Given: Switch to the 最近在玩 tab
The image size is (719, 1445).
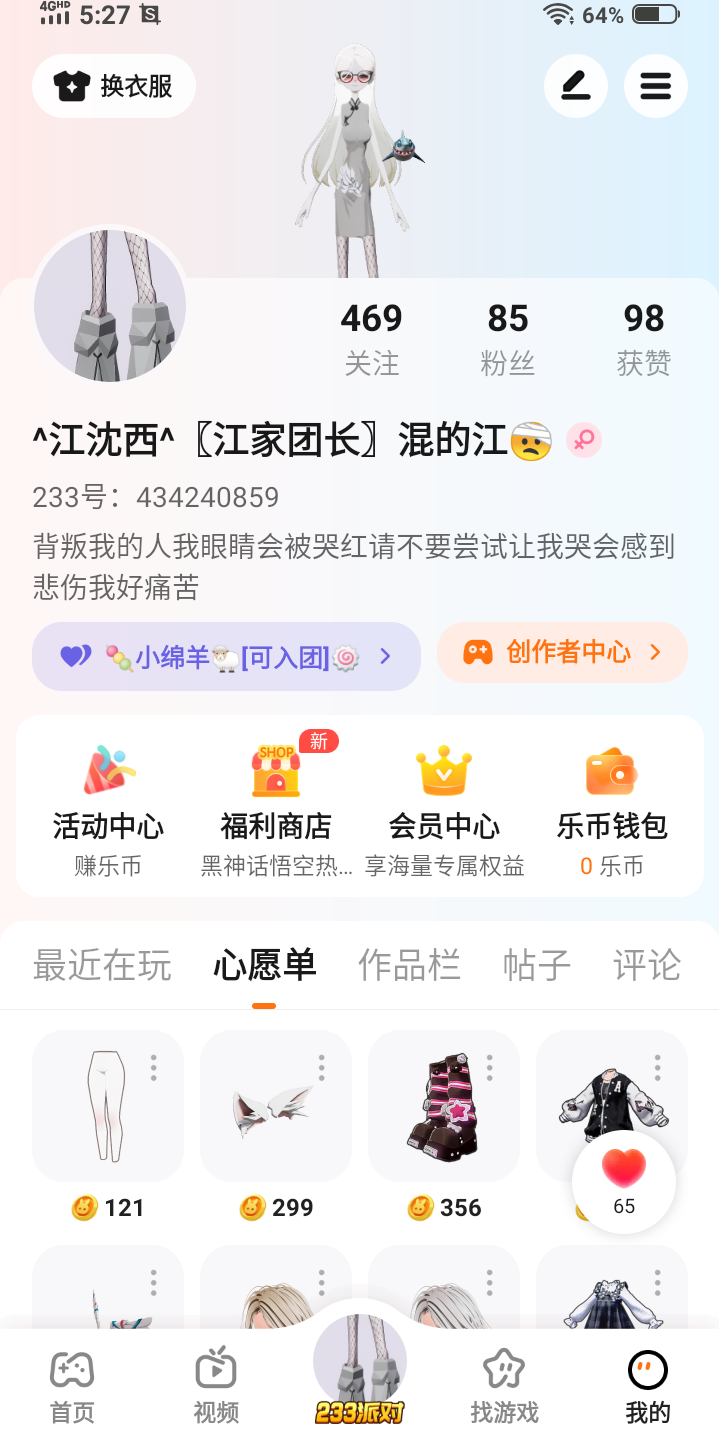Looking at the screenshot, I should [102, 966].
